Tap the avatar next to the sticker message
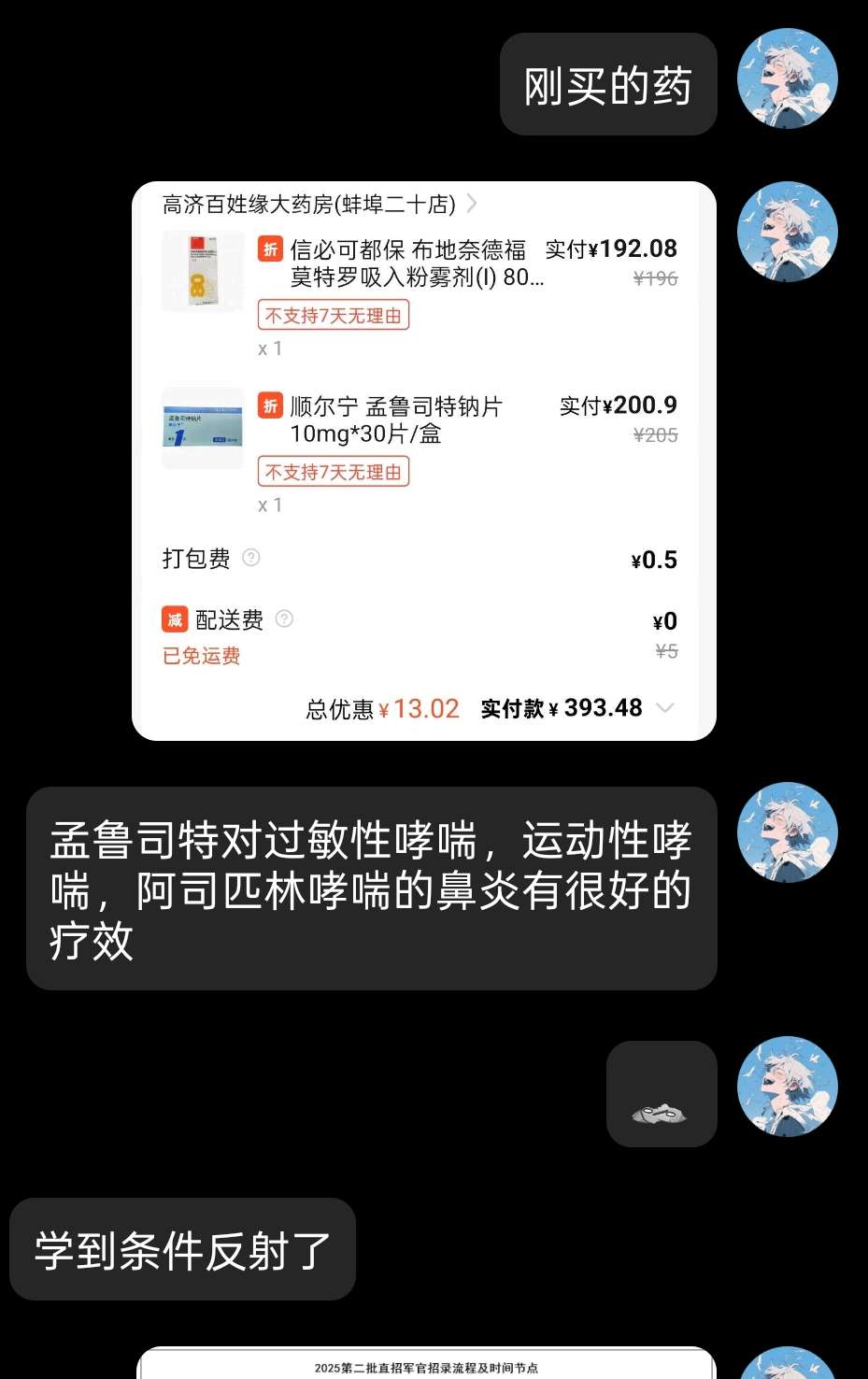The height and width of the screenshot is (1379, 868). click(x=787, y=1087)
